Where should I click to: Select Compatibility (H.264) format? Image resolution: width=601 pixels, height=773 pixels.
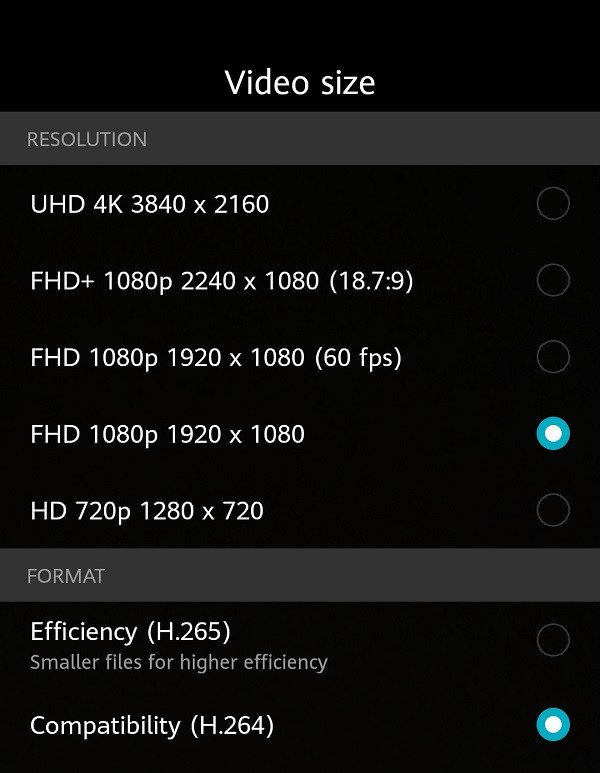click(552, 725)
